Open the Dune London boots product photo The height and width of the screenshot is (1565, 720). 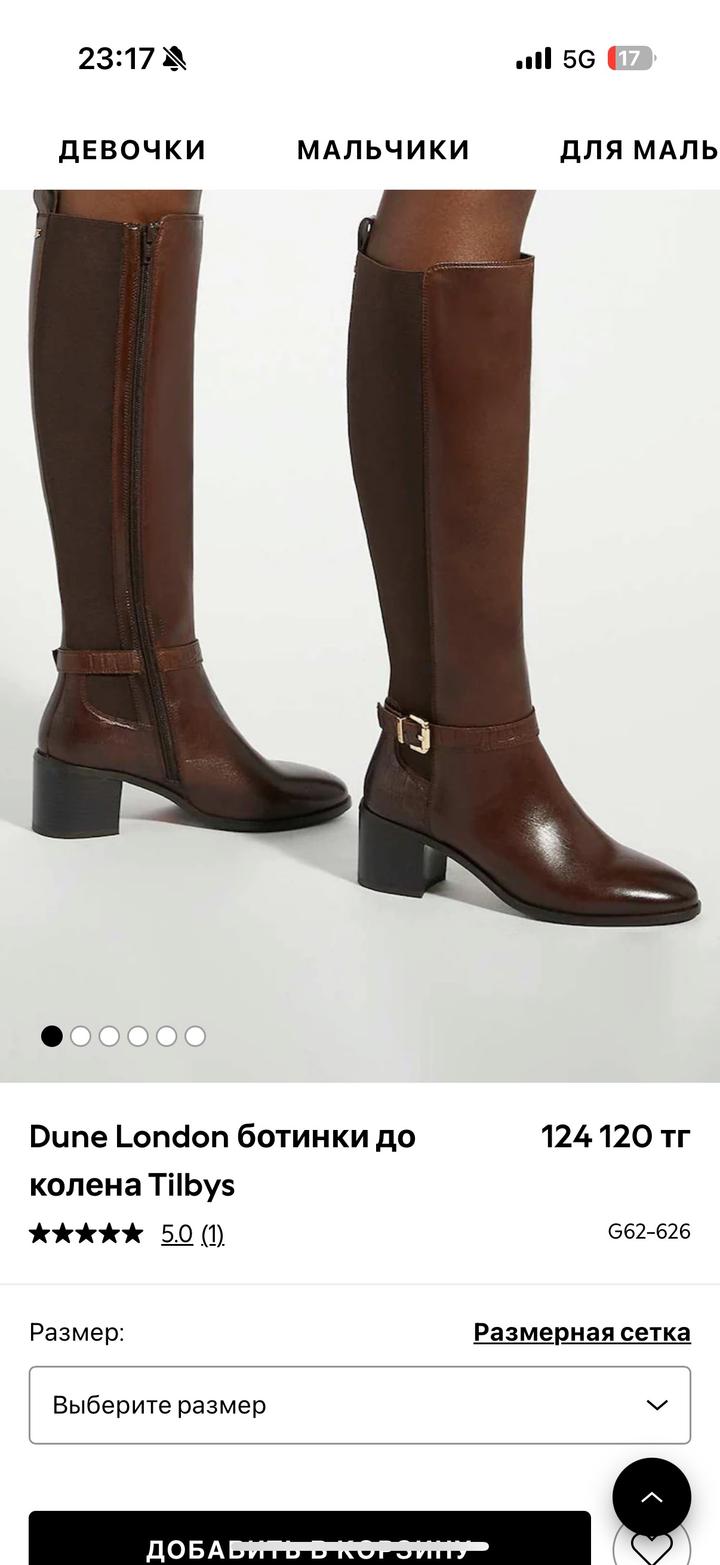point(360,600)
